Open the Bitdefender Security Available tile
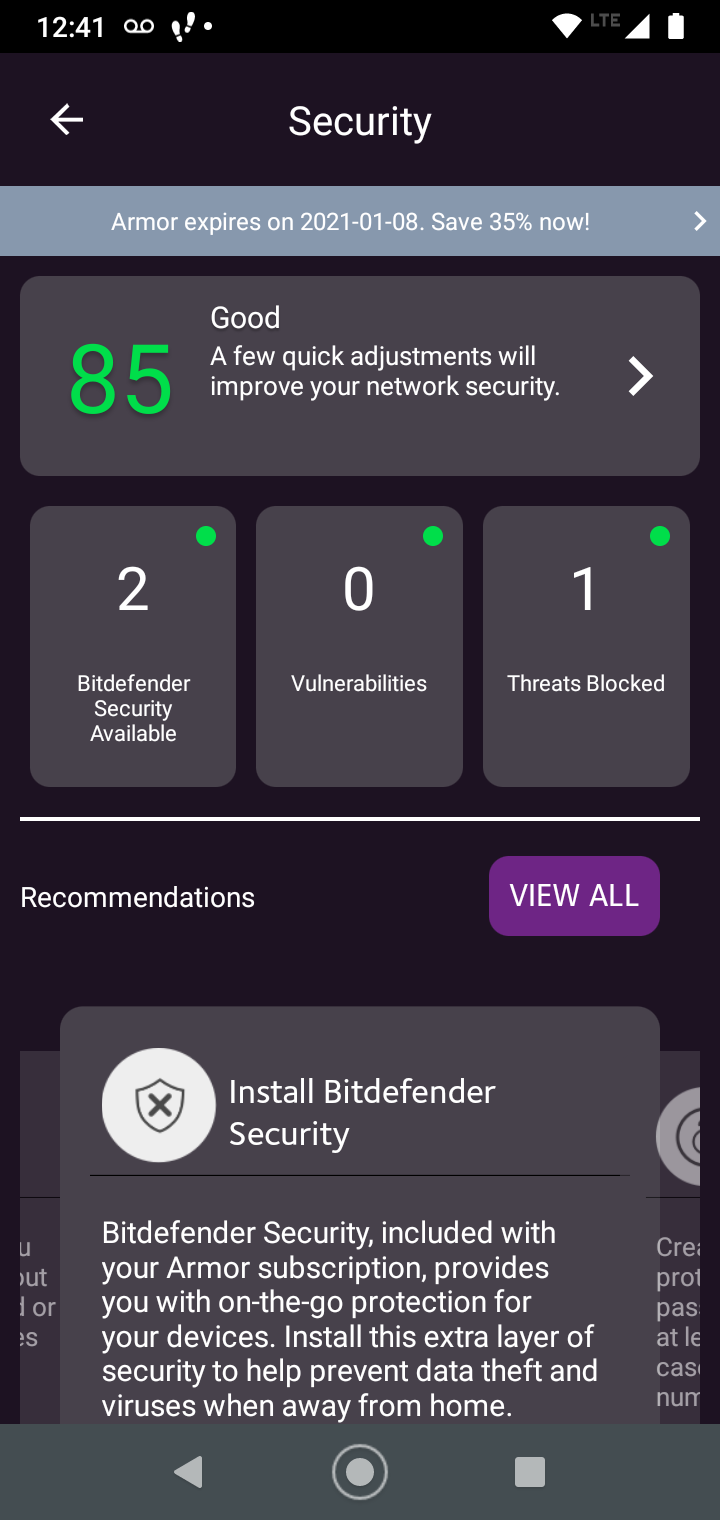The height and width of the screenshot is (1520, 720). (x=133, y=646)
